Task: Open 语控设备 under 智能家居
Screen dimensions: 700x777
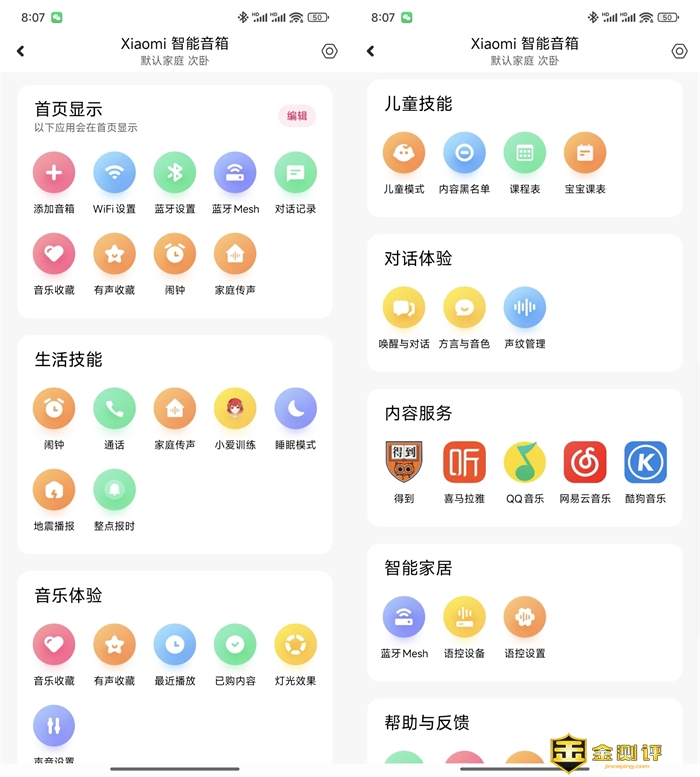Action: [x=464, y=618]
